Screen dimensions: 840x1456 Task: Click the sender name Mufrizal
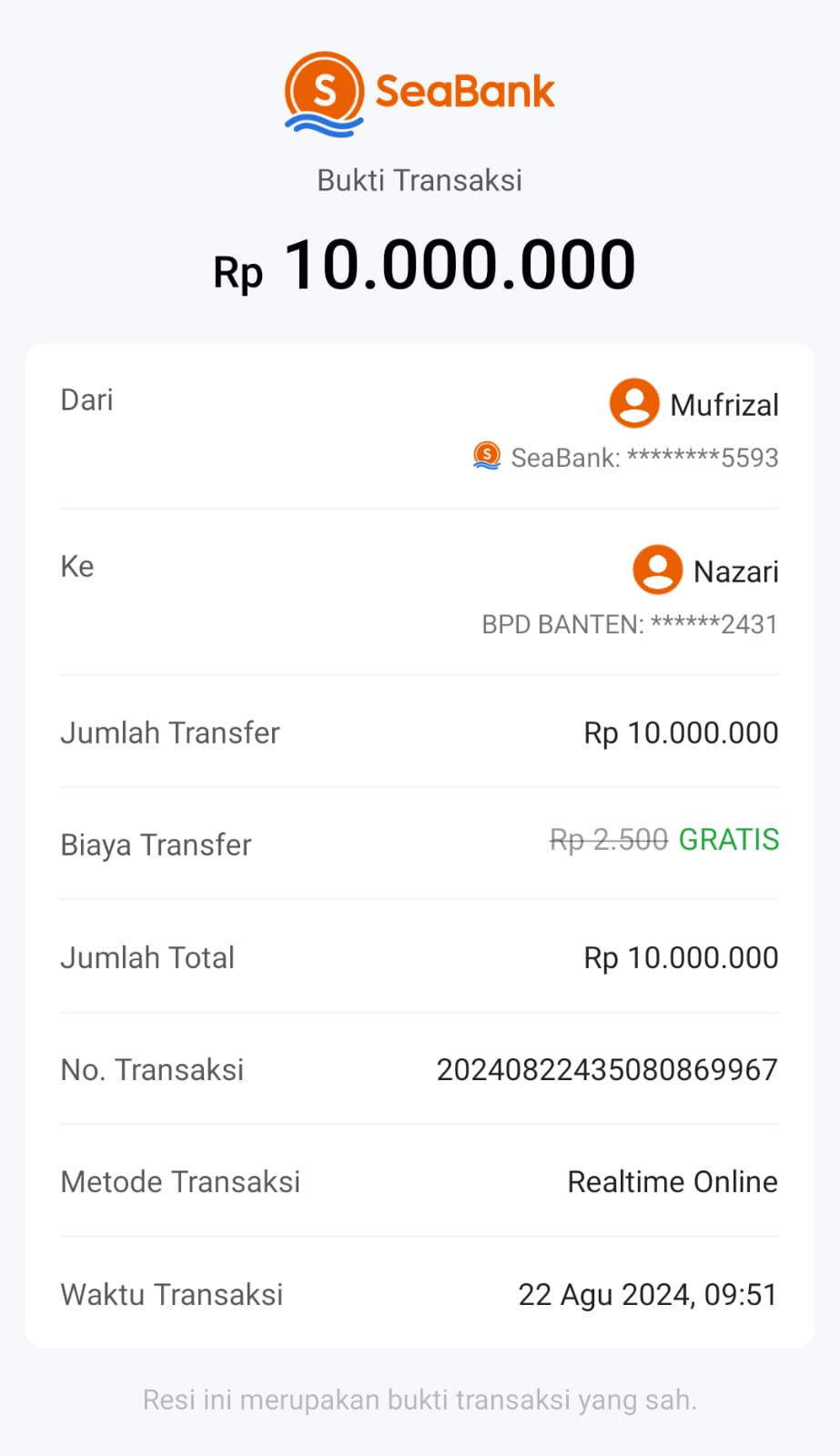724,404
